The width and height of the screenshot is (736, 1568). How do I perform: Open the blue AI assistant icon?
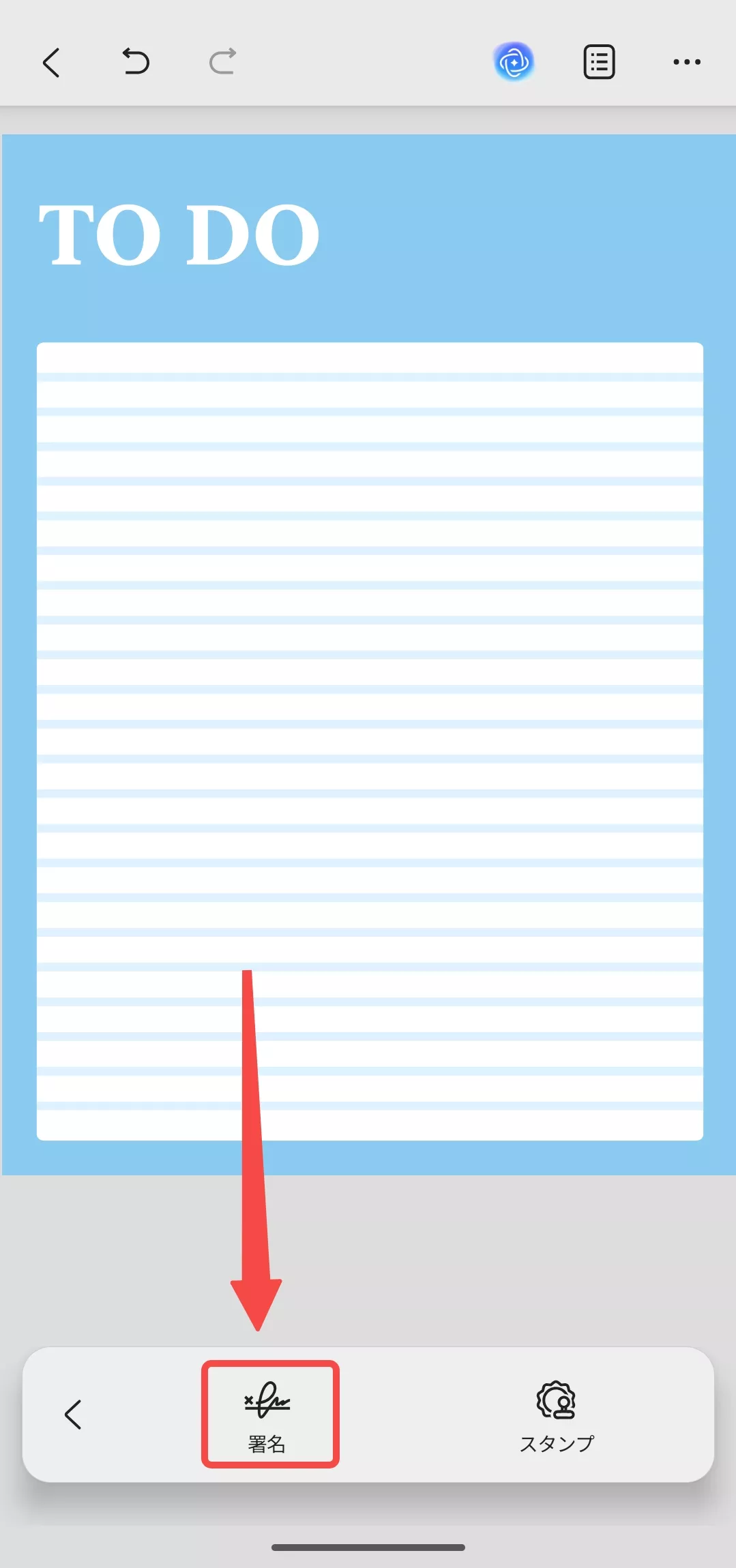(x=514, y=62)
